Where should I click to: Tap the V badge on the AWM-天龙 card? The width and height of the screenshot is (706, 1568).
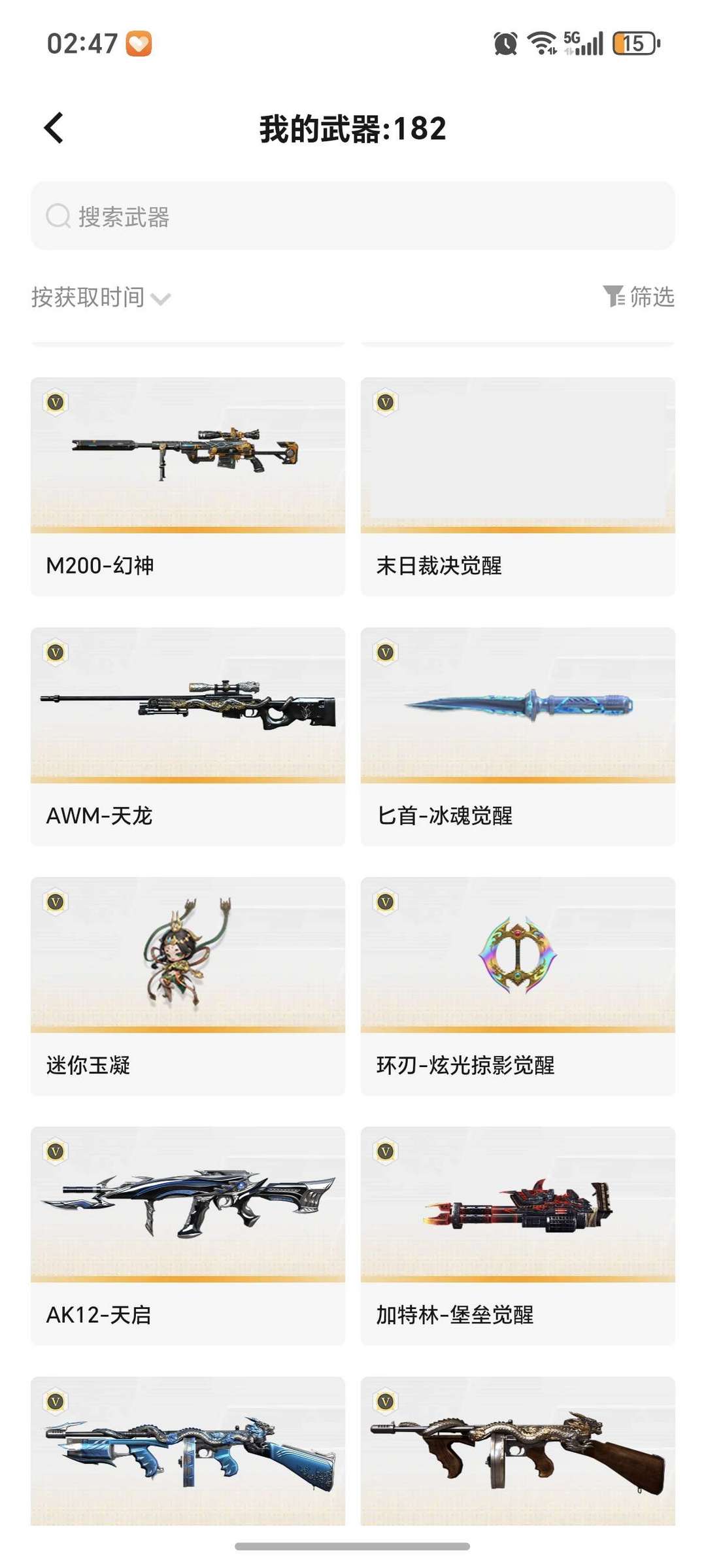[55, 654]
